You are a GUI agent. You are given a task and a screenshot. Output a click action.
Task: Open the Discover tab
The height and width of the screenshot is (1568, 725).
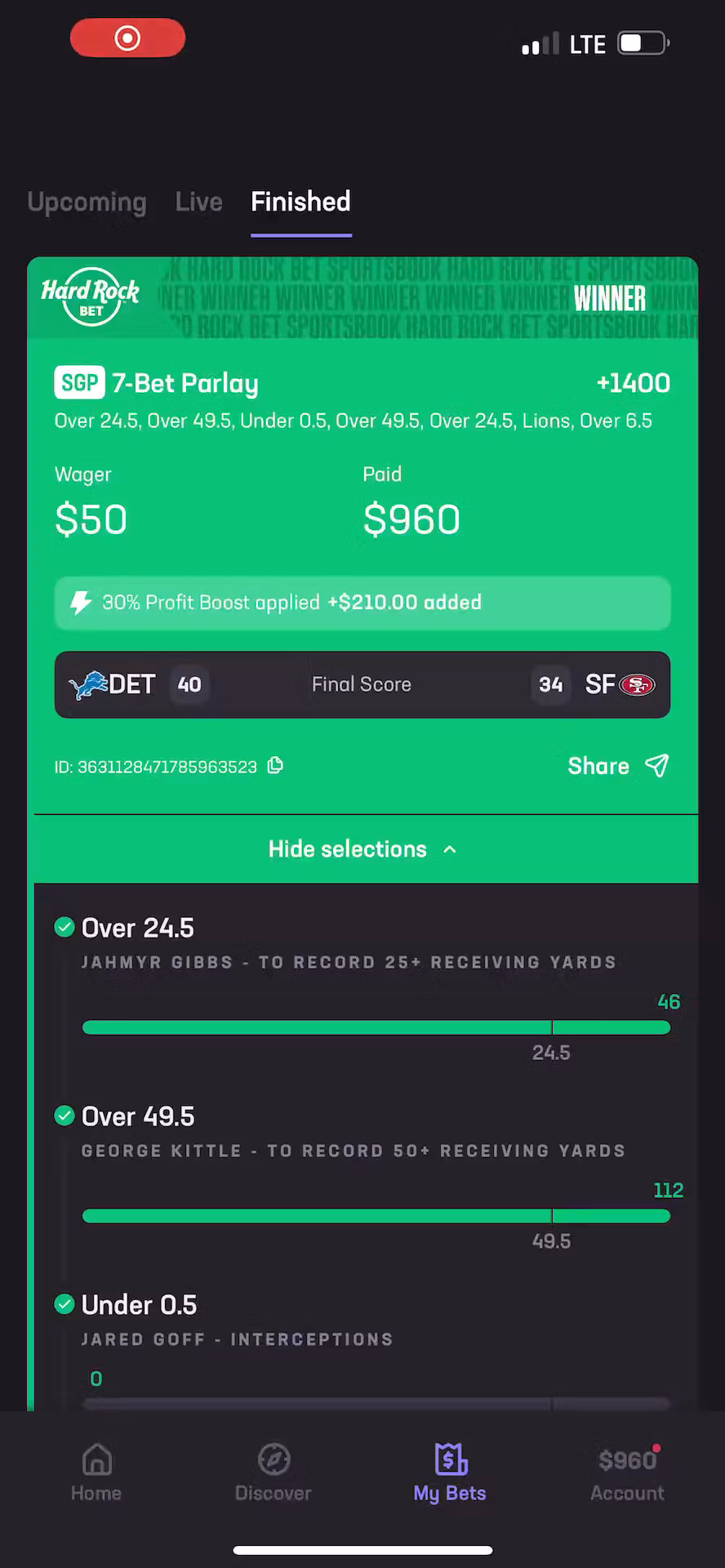(273, 1473)
